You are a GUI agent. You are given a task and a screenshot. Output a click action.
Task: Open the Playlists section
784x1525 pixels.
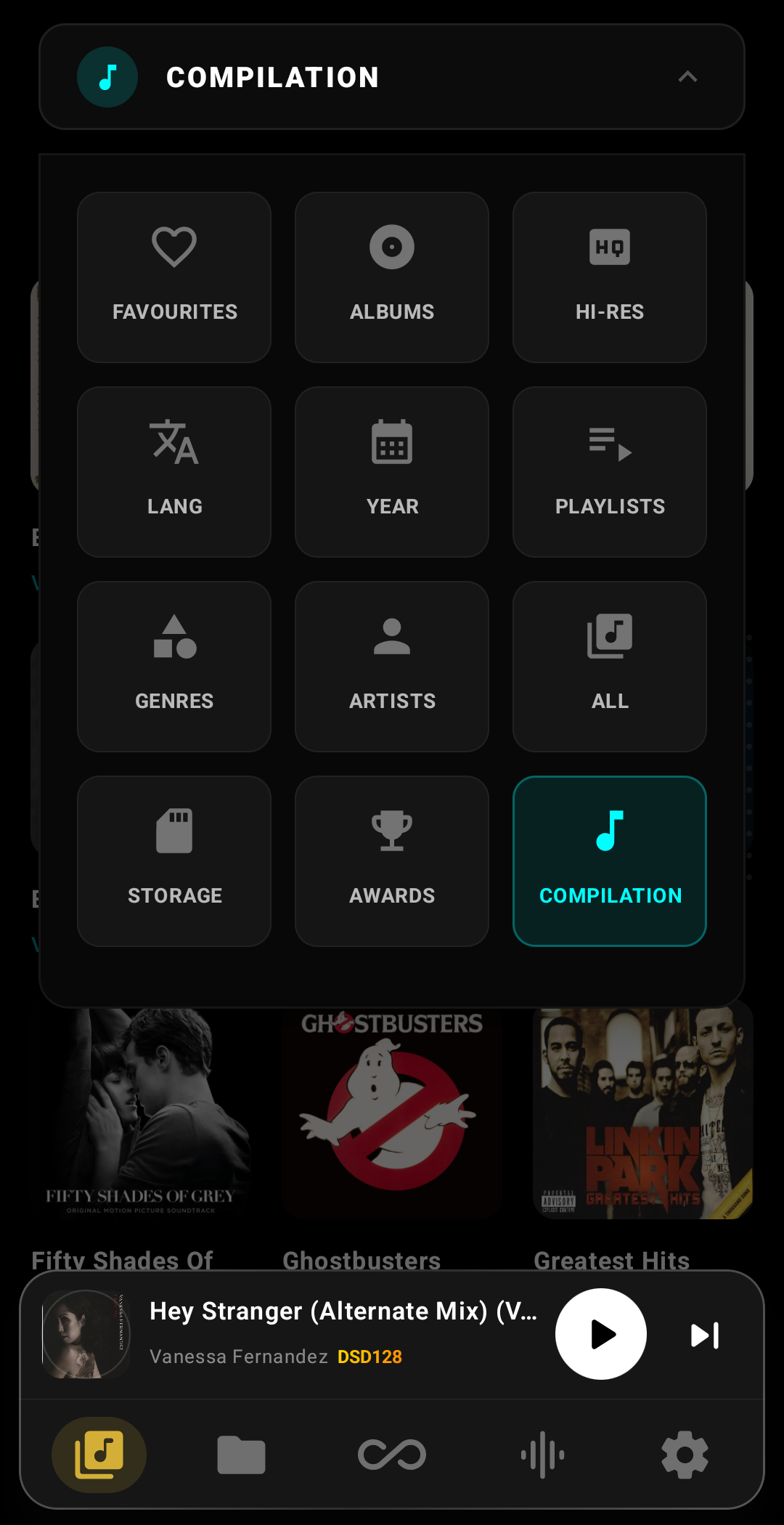click(x=609, y=472)
